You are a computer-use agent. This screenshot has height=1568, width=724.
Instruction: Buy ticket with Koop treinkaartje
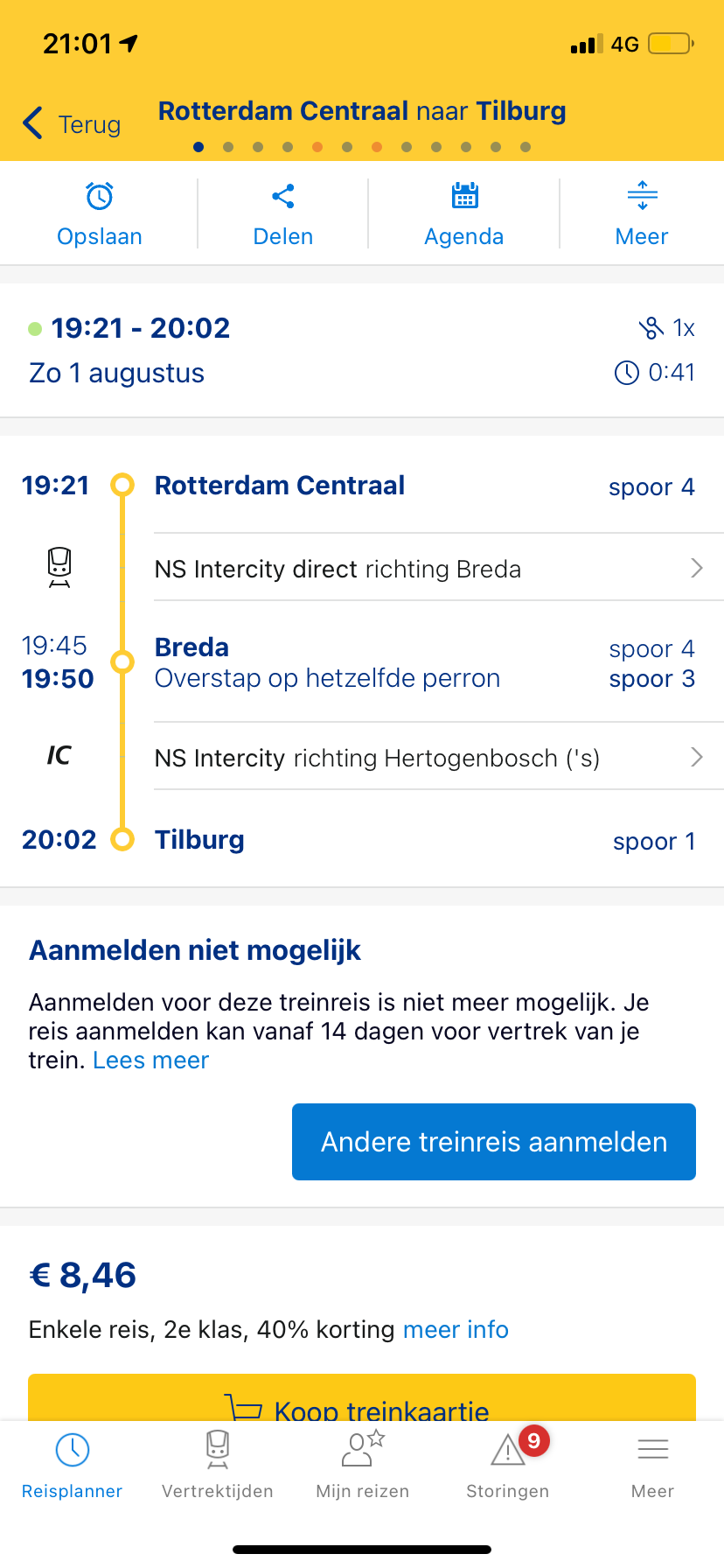point(362,1397)
